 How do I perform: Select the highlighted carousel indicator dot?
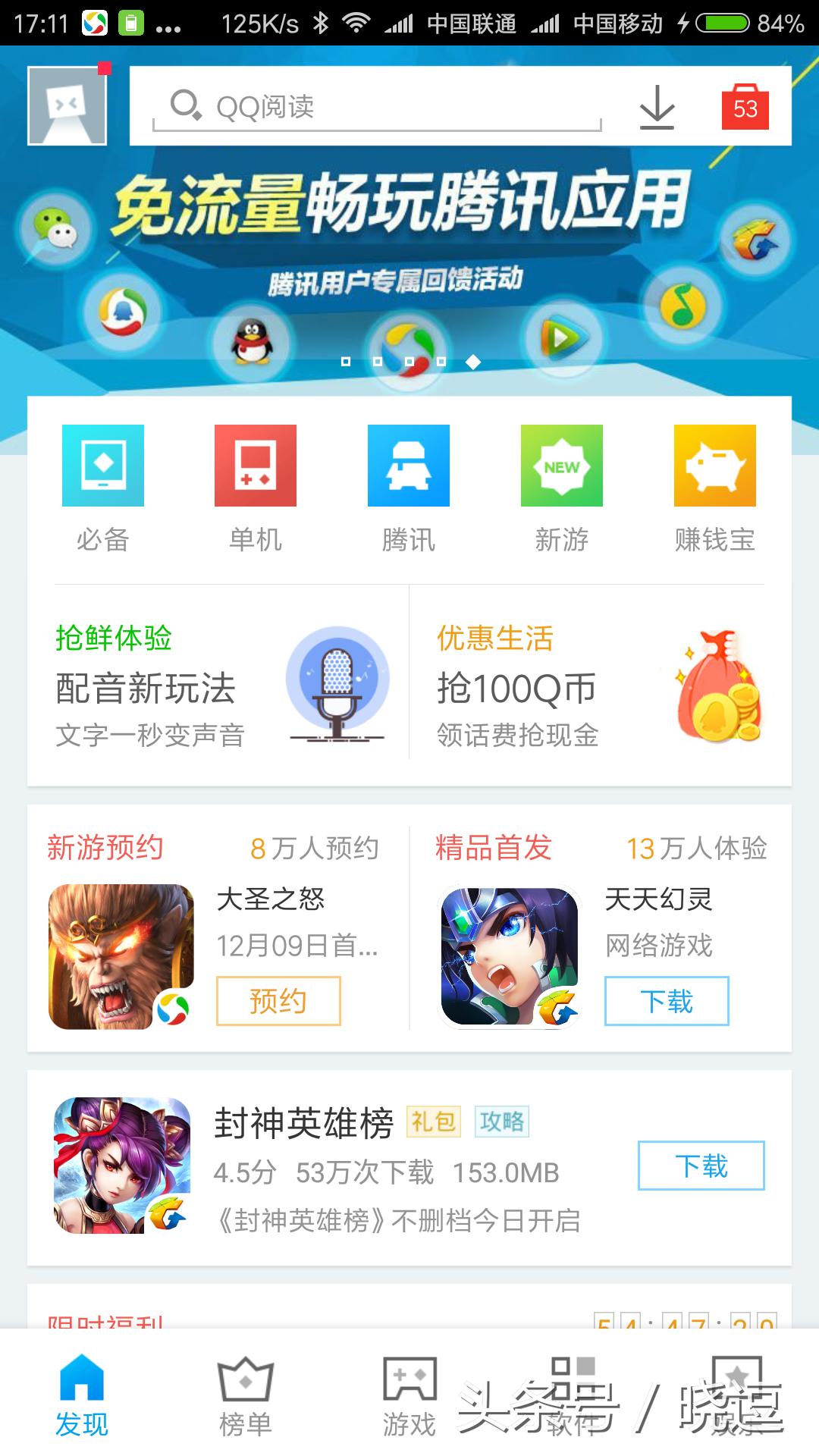coord(473,362)
